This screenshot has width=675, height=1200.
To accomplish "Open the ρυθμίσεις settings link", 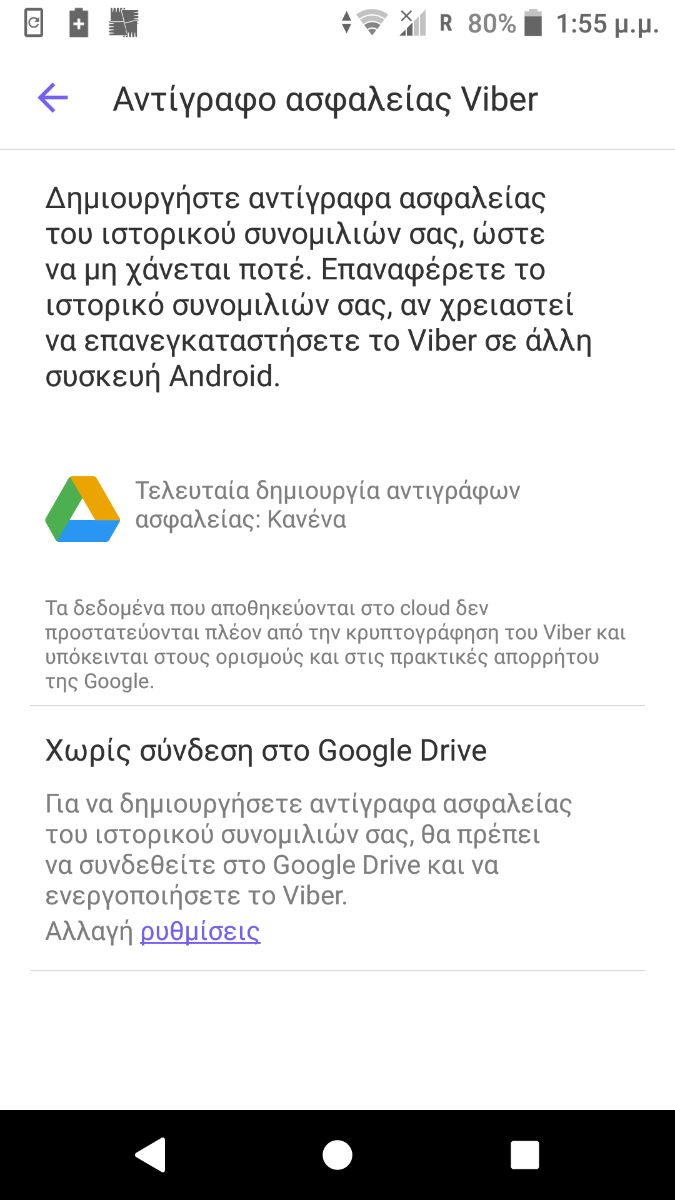I will tap(200, 932).
